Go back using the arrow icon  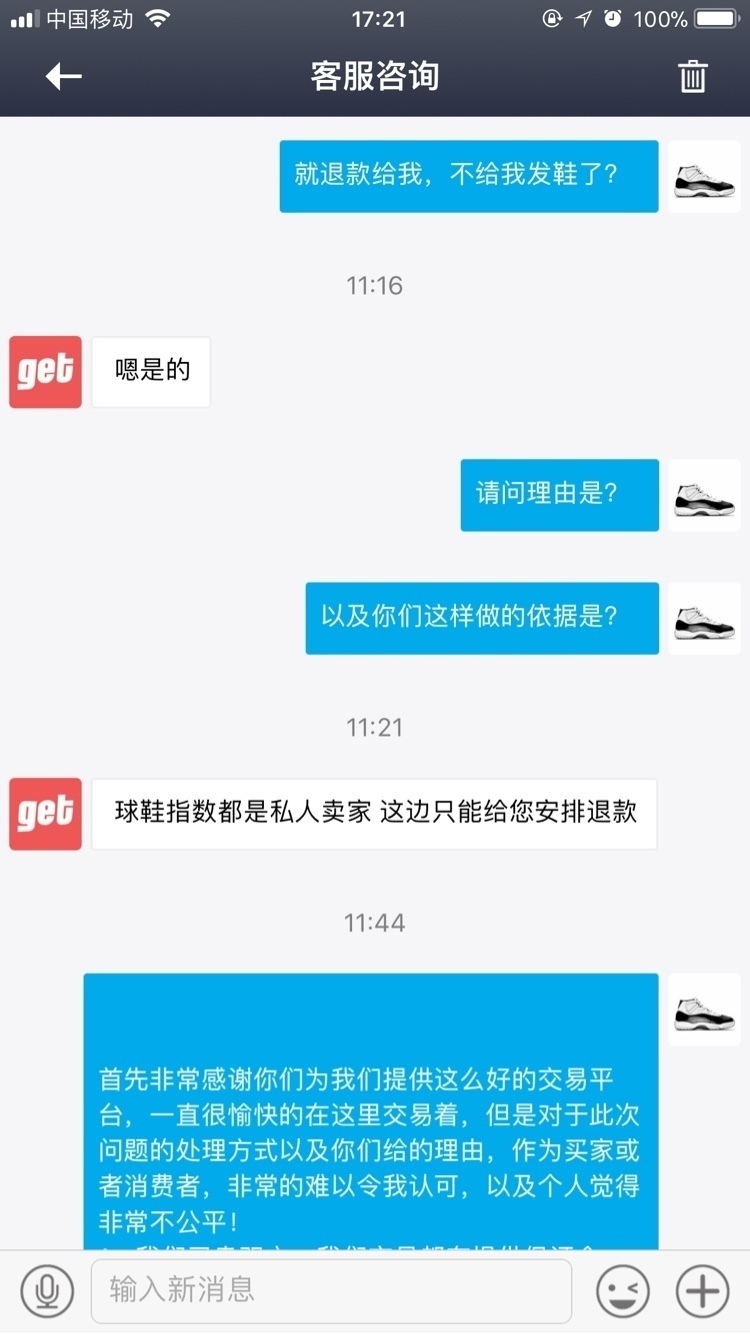click(63, 76)
